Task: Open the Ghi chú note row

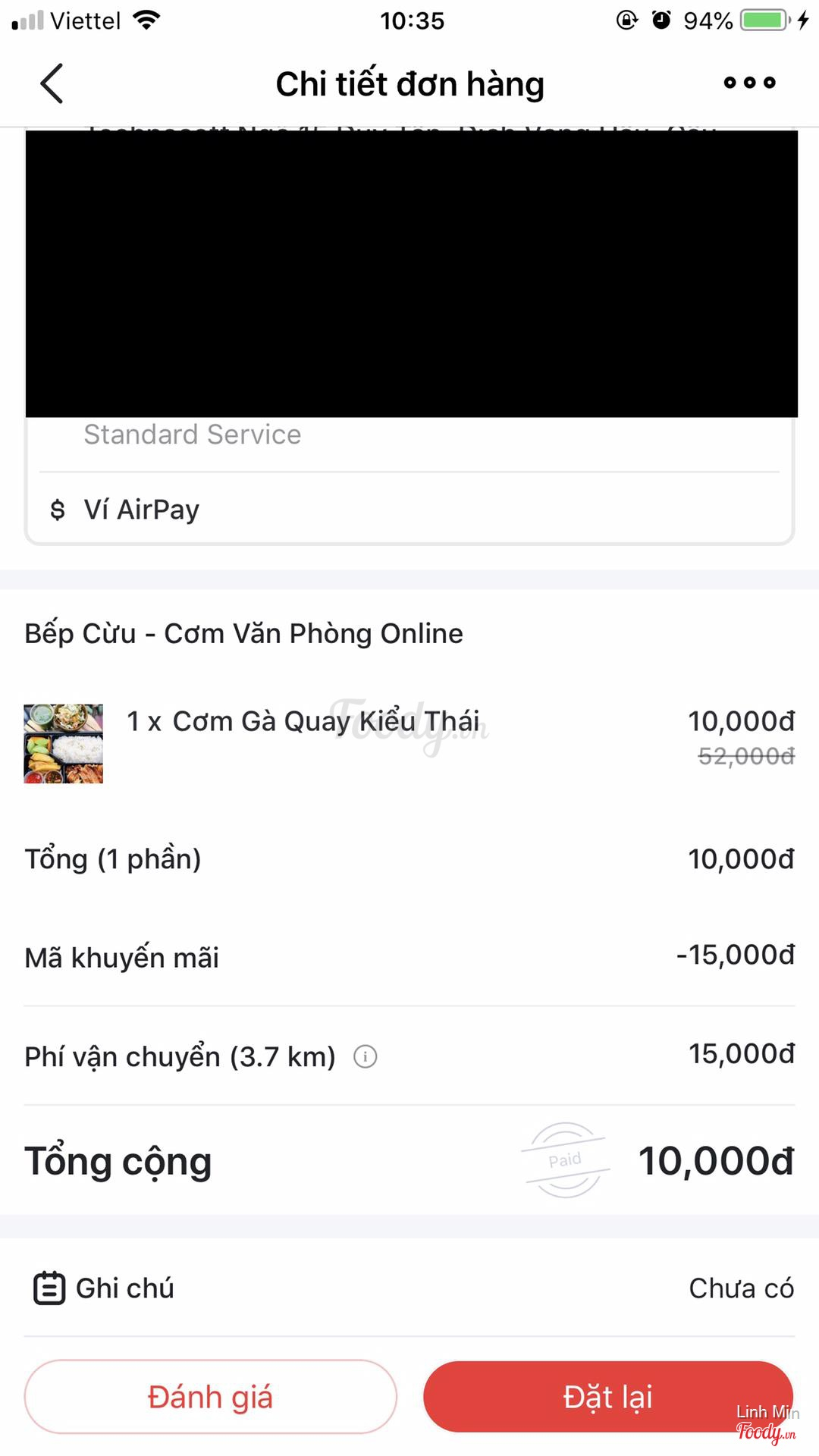Action: click(409, 1288)
